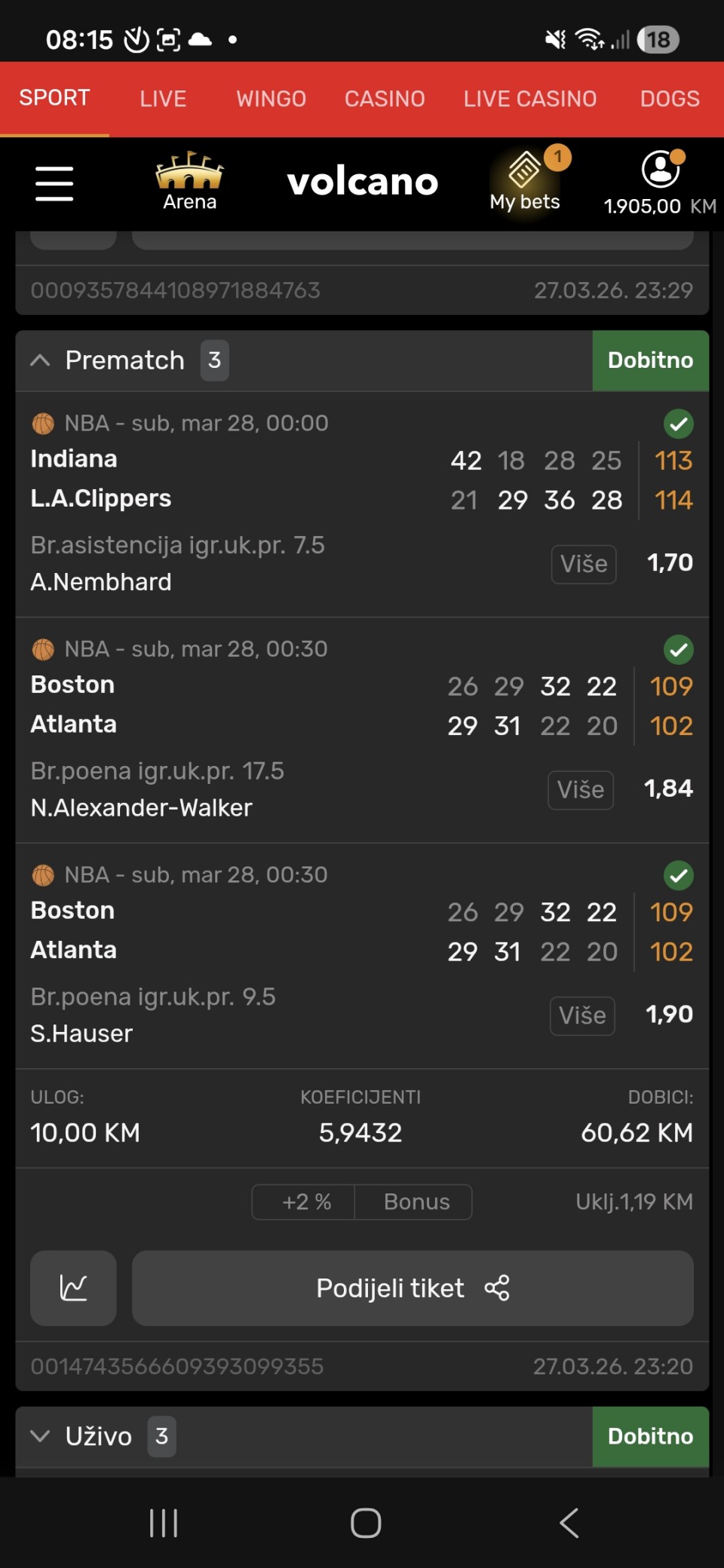Expand the Uživo ticket
The width and height of the screenshot is (724, 1568).
41,1436
